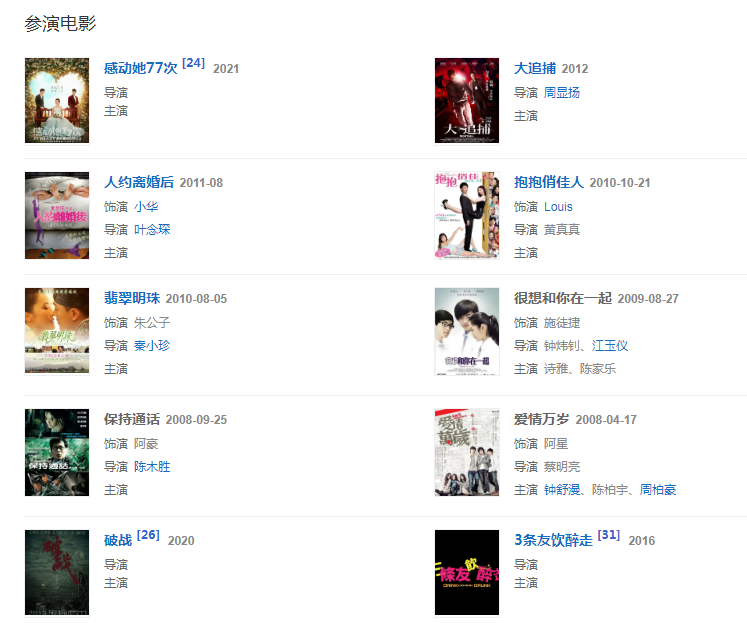The width and height of the screenshot is (747, 623).
Task: Open the 翡翠明珠 movie link
Action: coord(131,299)
